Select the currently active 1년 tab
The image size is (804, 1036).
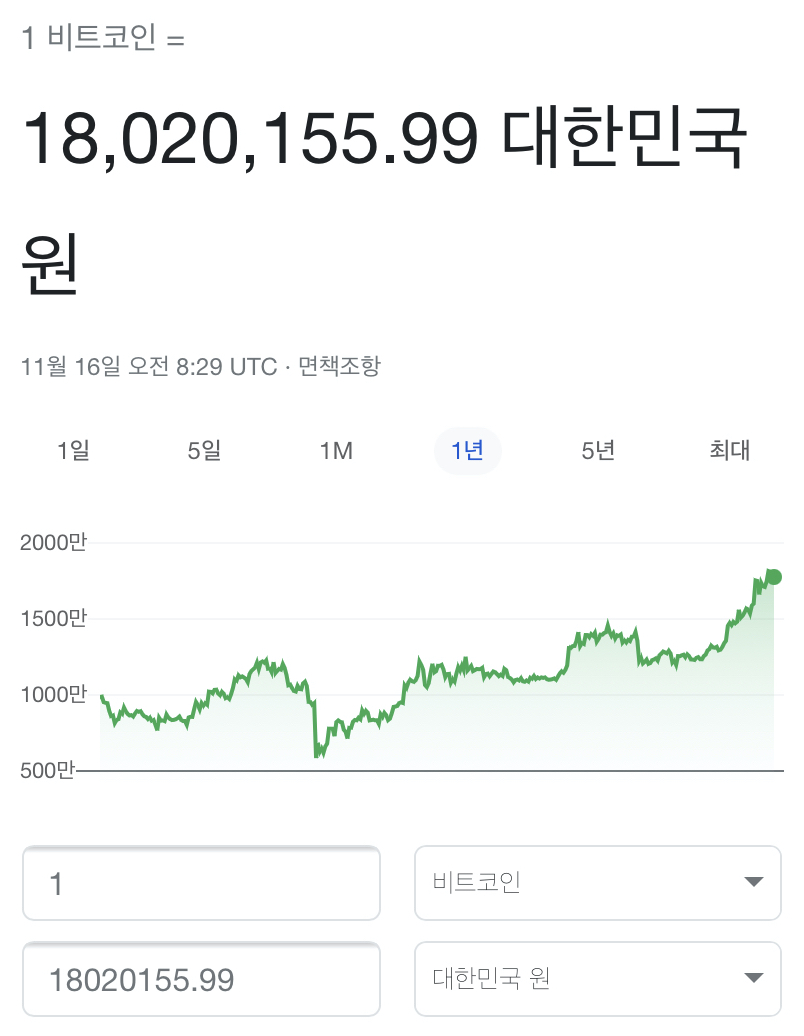(468, 451)
